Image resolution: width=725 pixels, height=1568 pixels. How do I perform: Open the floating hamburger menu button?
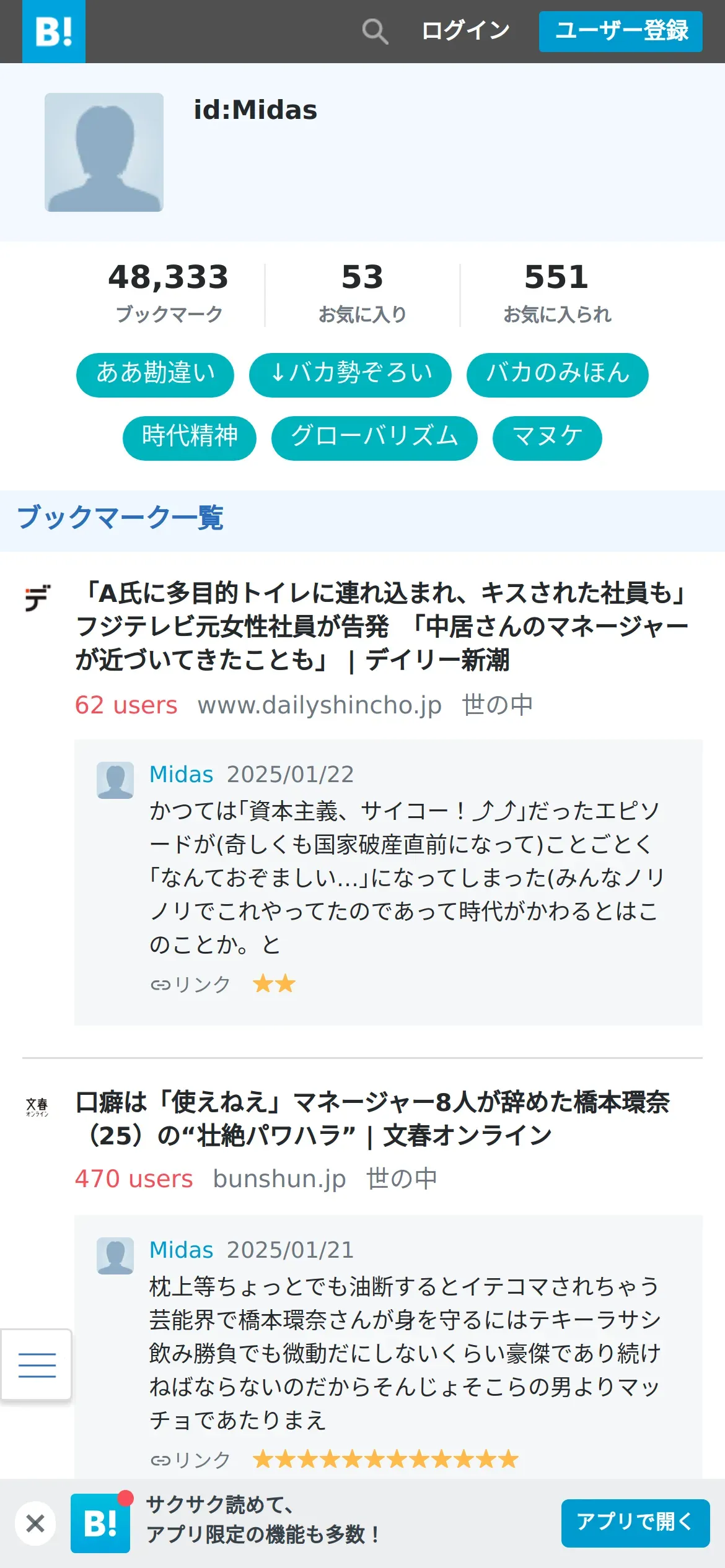(x=37, y=1365)
